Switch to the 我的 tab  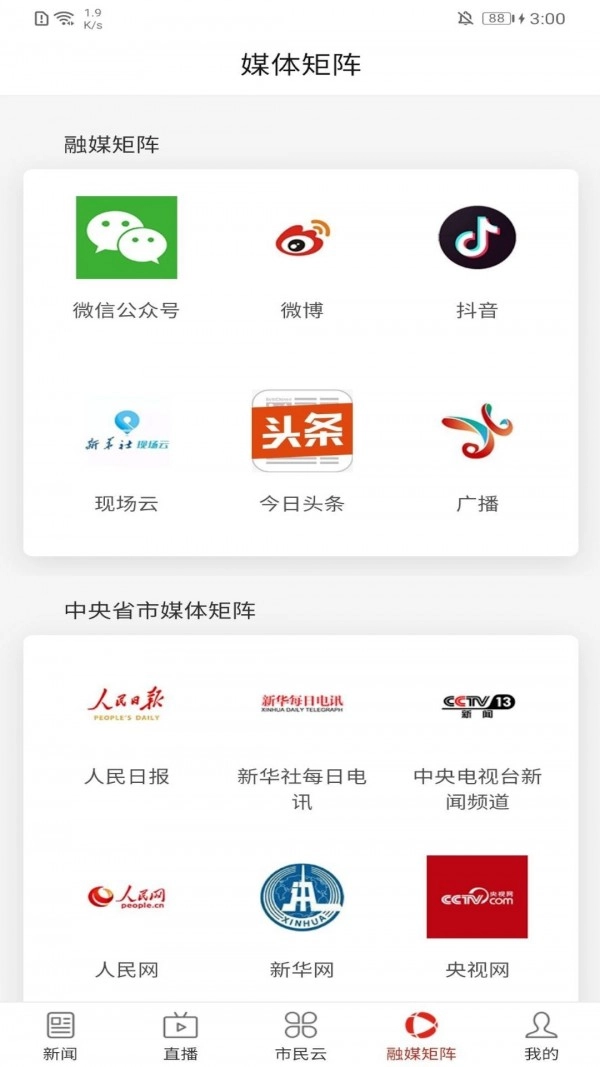(541, 1035)
